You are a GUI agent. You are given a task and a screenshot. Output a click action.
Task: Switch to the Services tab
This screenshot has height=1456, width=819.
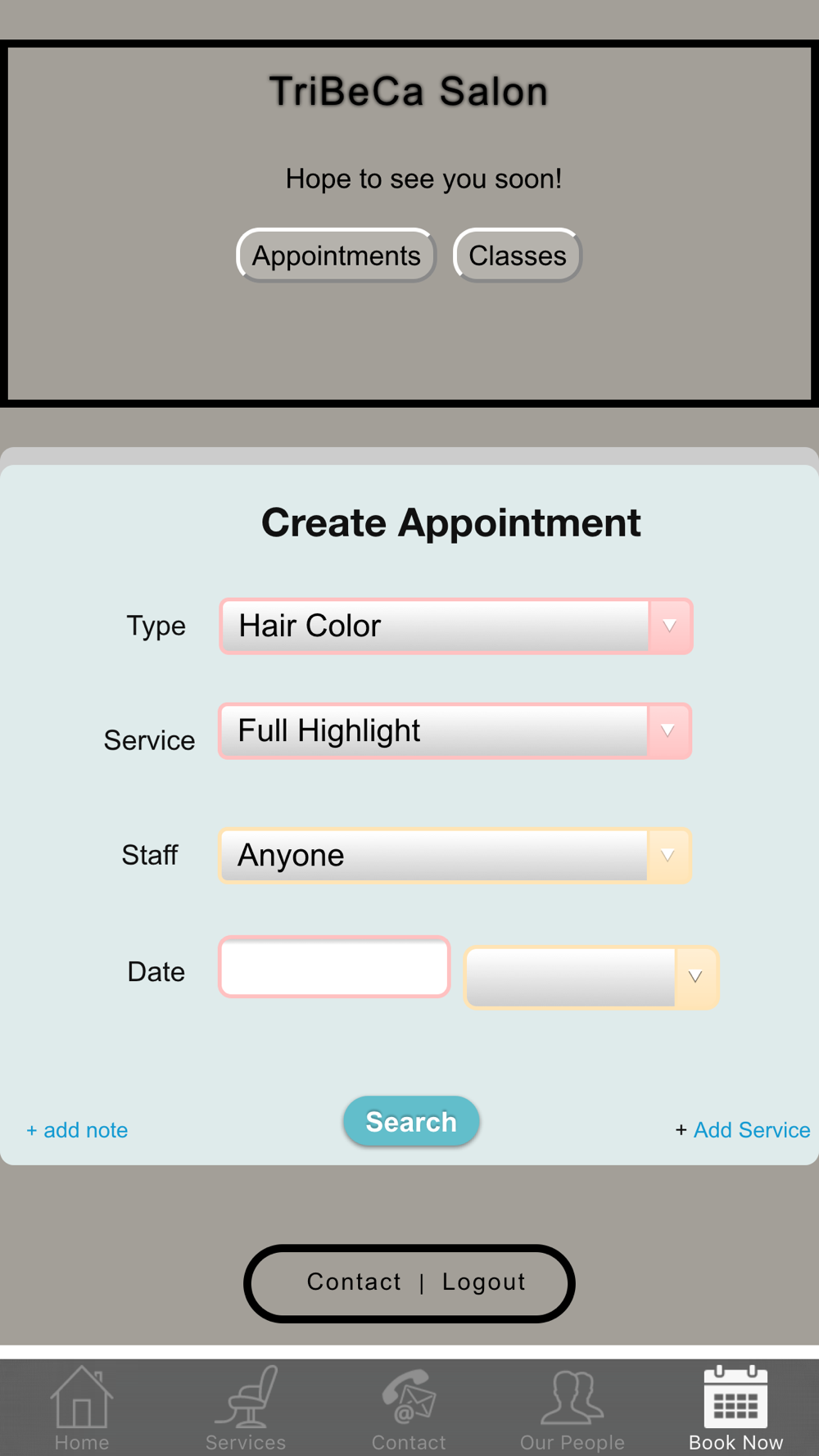click(x=246, y=1409)
